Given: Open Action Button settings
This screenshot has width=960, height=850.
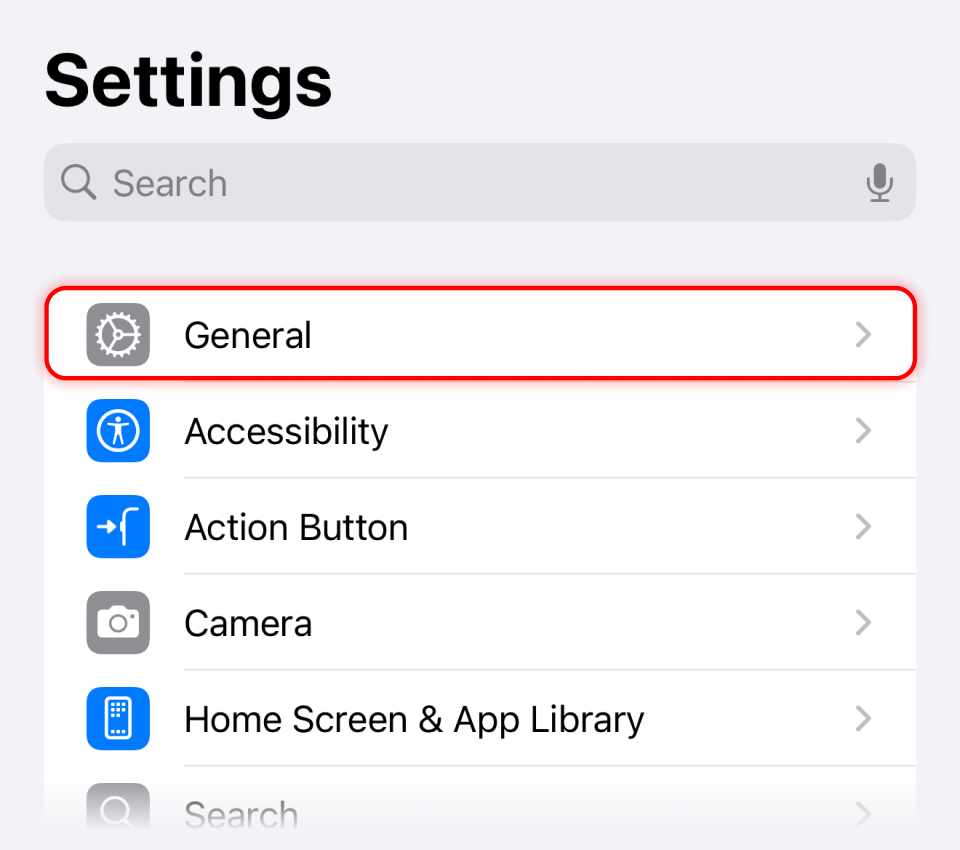Looking at the screenshot, I should pos(480,527).
